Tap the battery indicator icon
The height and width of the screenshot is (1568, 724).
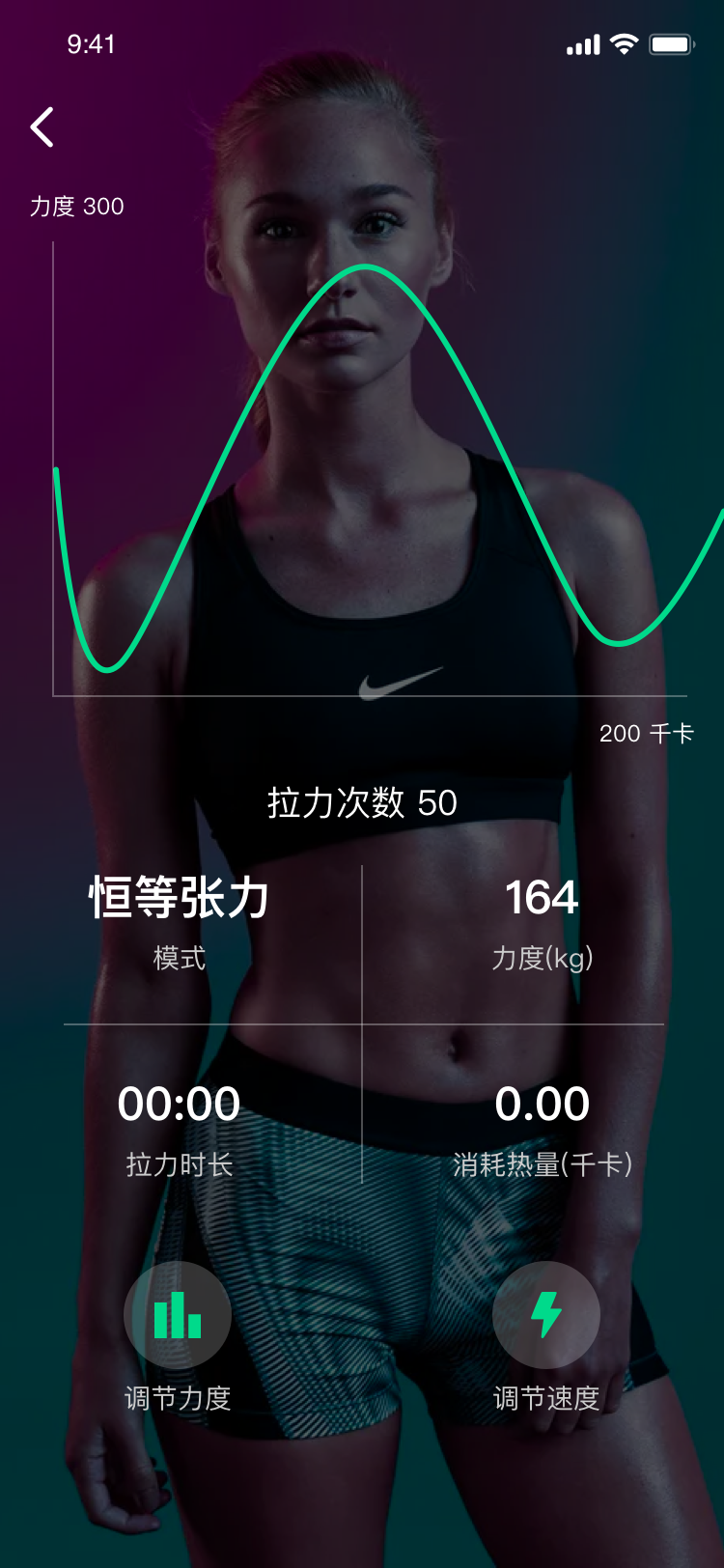click(x=673, y=43)
